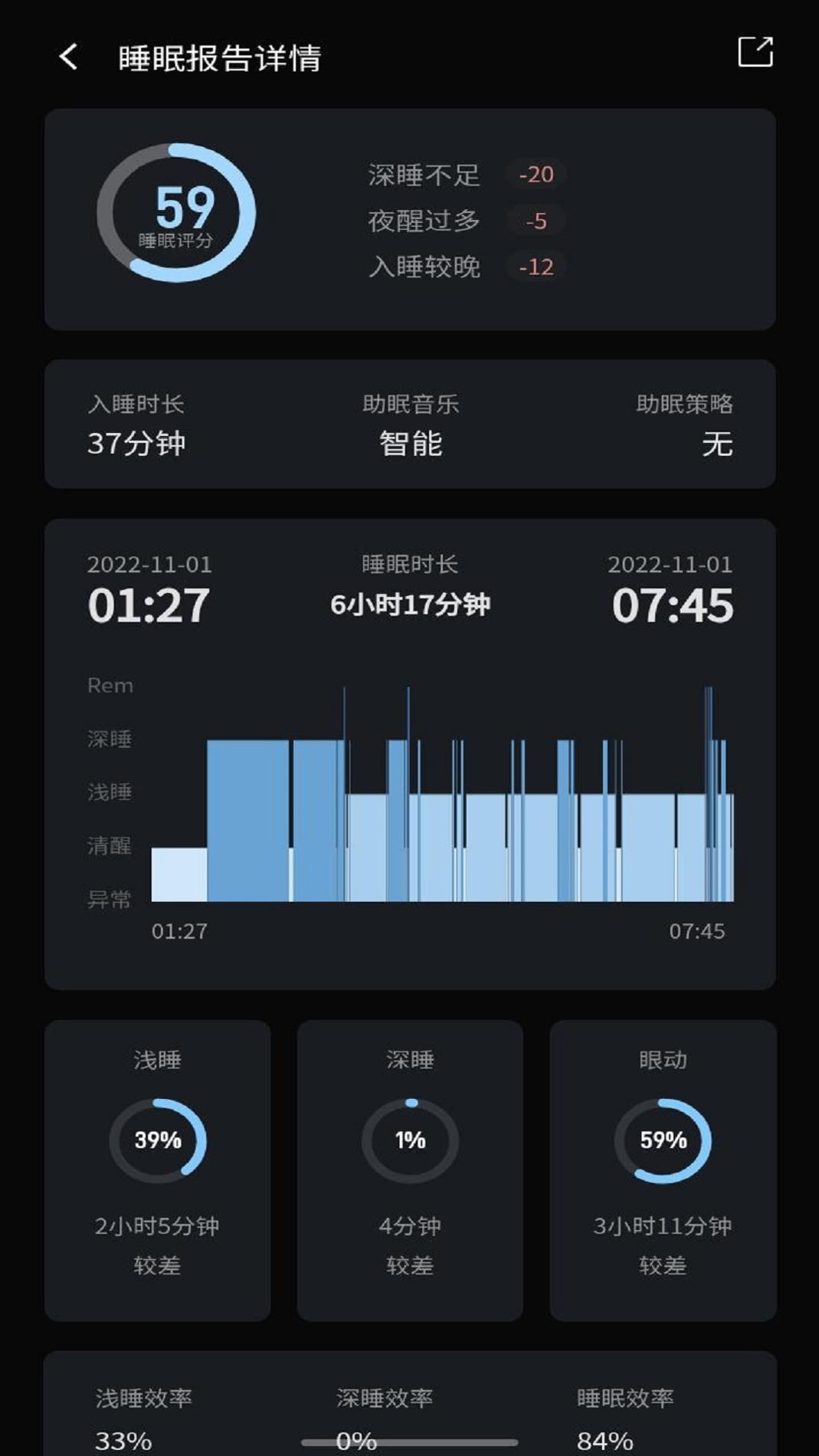Image resolution: width=819 pixels, height=1456 pixels.
Task: Tap the -5 badge for 夜醒过多
Action: pos(536,221)
